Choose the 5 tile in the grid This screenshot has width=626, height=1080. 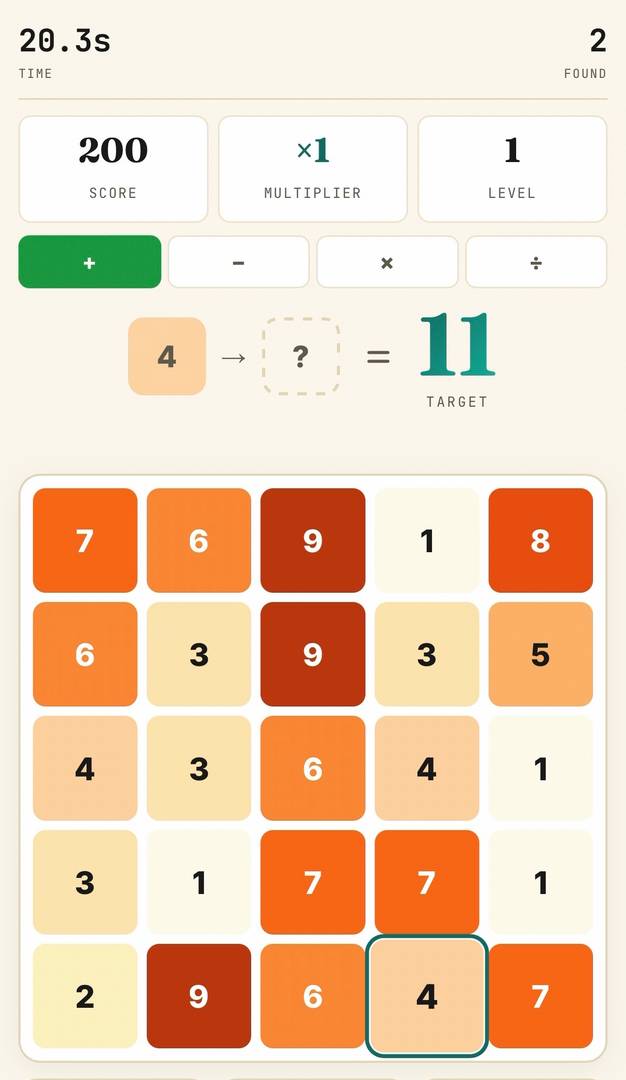tap(541, 654)
